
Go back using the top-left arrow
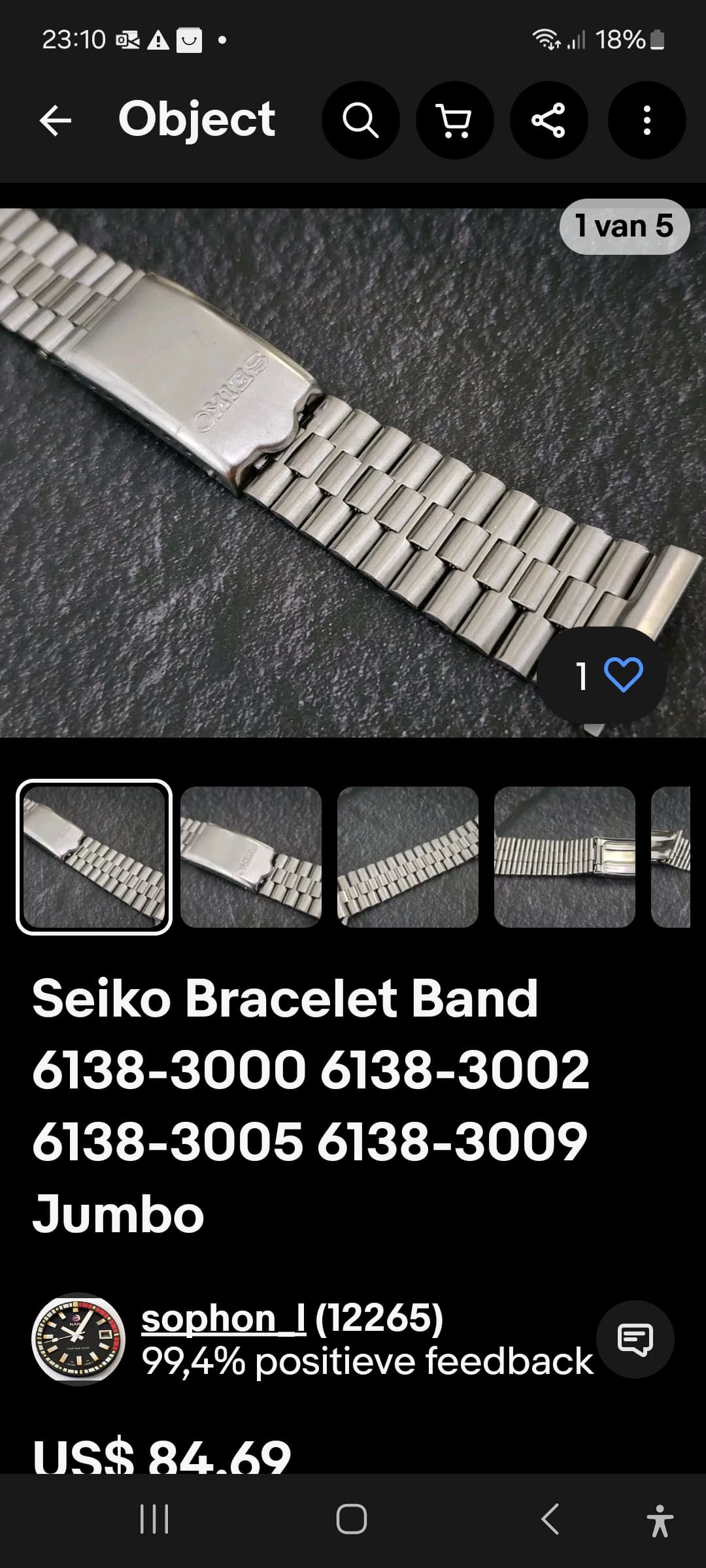pyautogui.click(x=56, y=120)
